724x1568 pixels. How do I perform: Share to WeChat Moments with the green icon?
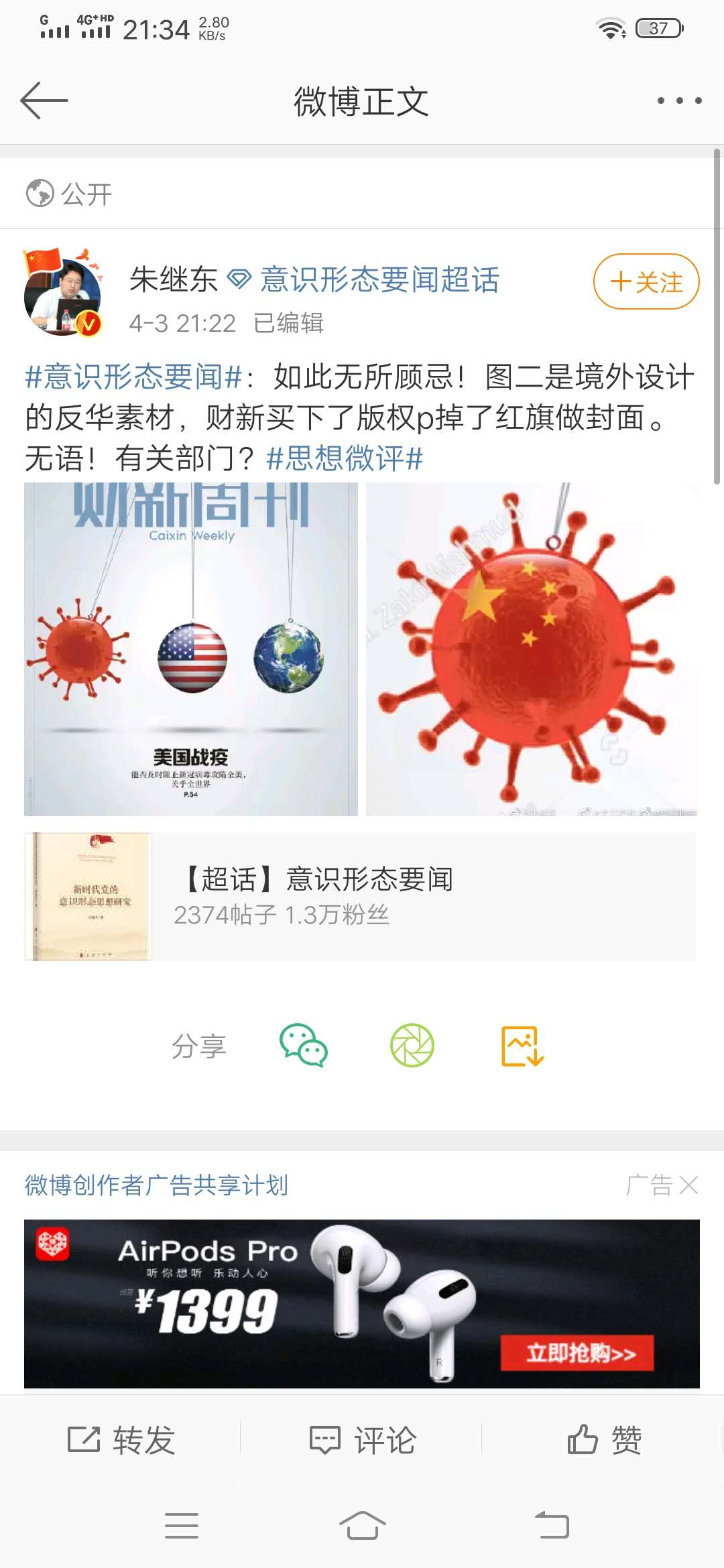point(412,1045)
